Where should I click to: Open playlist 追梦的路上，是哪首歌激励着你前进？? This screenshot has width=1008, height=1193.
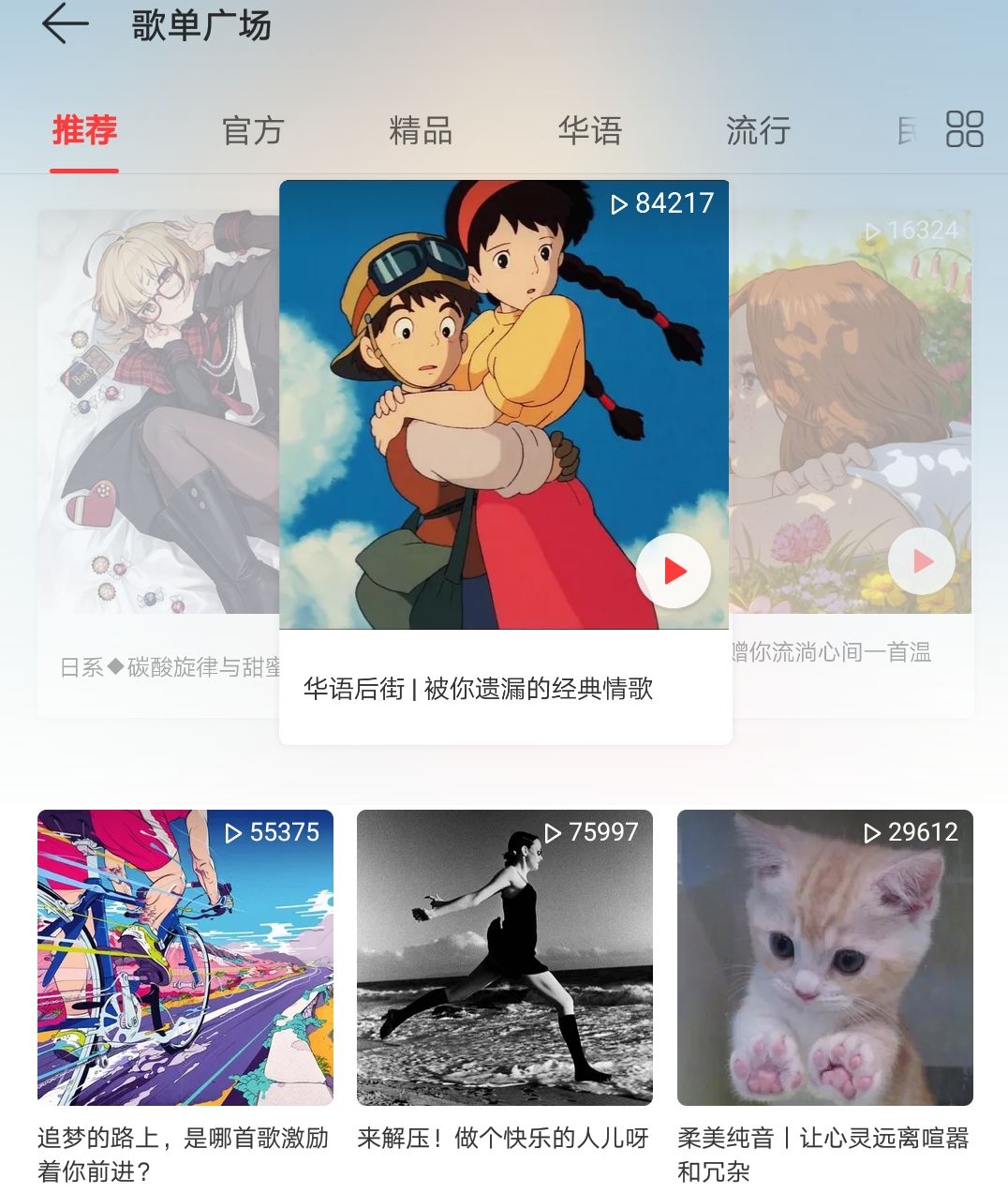pos(185,957)
